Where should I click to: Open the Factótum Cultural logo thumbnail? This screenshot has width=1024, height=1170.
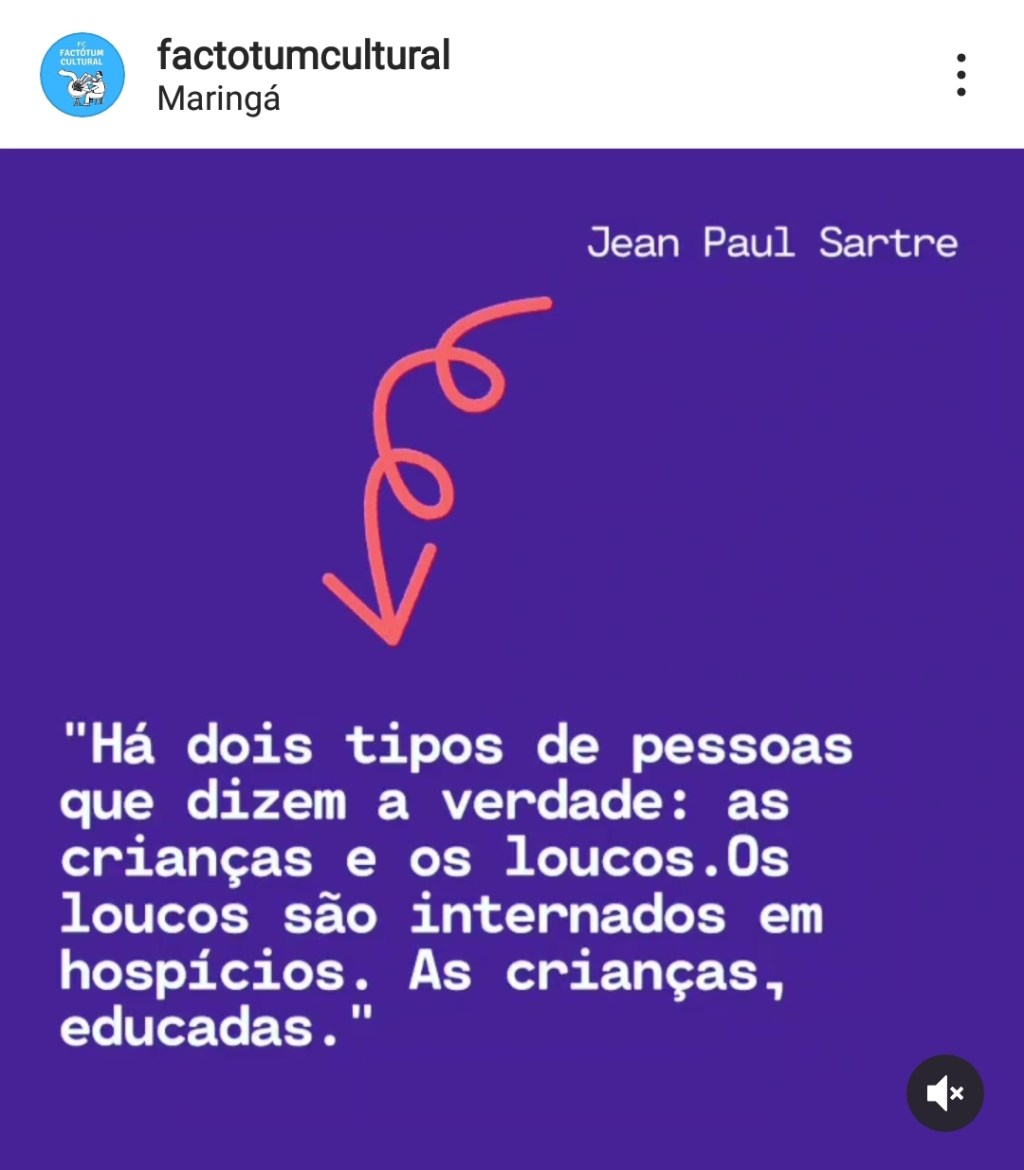coord(82,72)
